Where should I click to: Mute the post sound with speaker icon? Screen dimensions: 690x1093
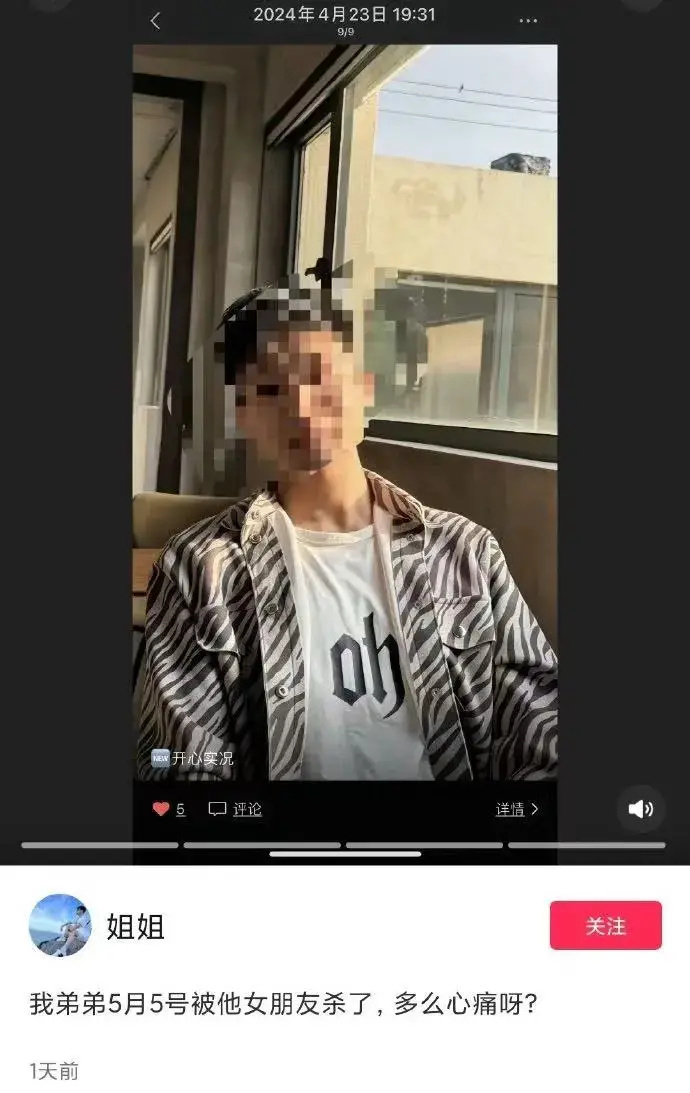coord(640,809)
